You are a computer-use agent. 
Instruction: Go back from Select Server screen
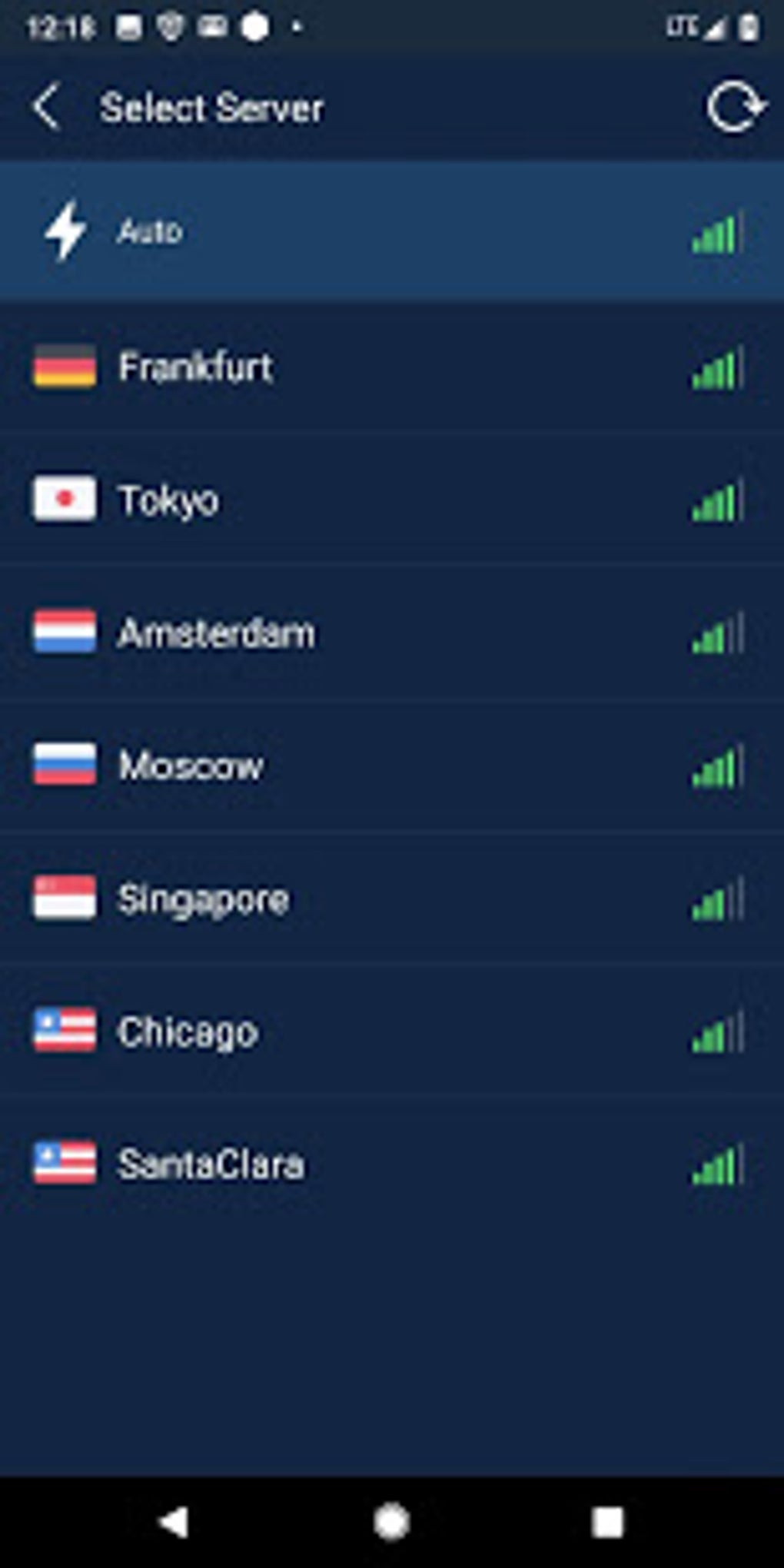coord(46,108)
